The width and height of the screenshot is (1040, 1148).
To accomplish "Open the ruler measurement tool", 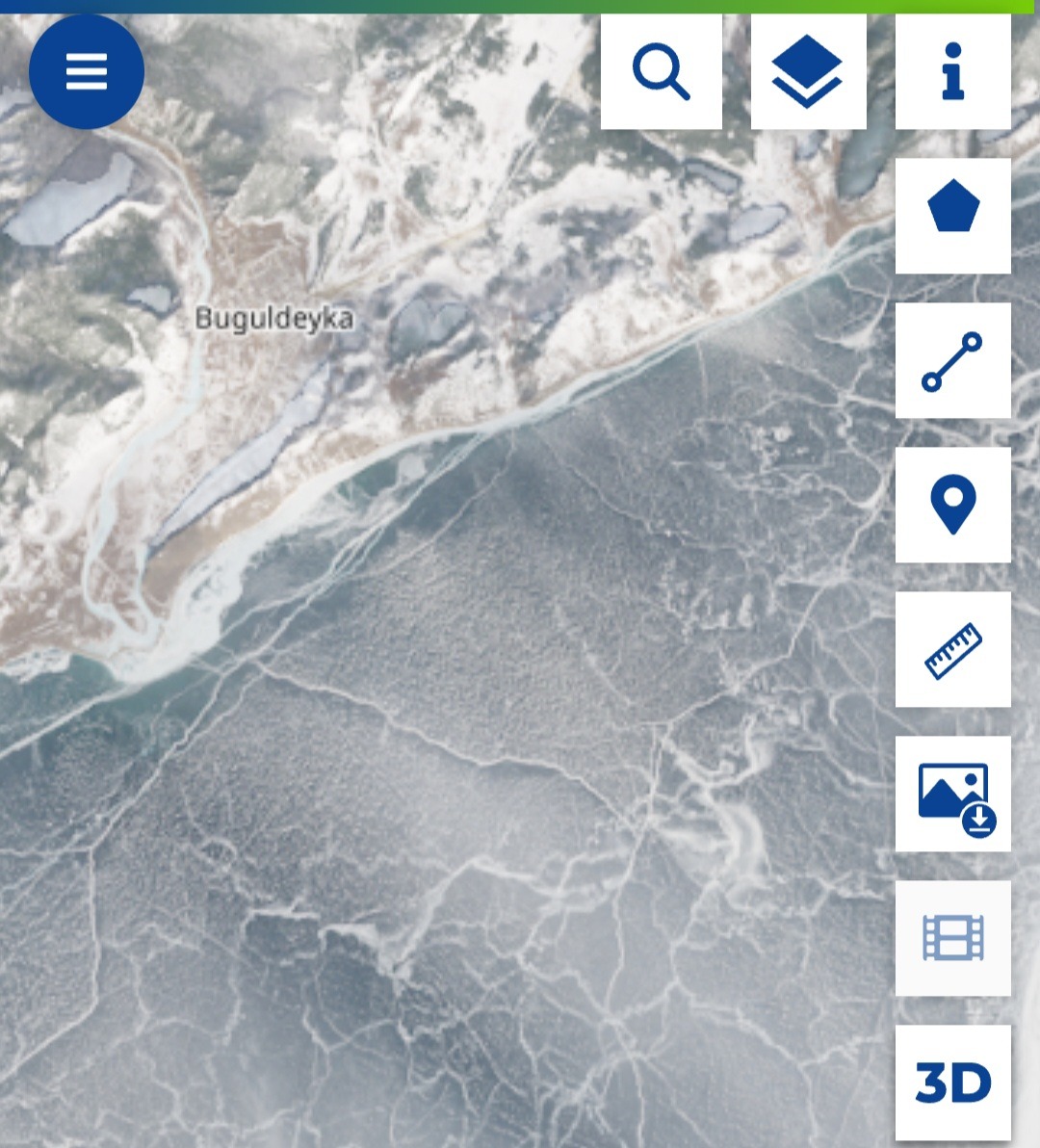I will click(952, 649).
